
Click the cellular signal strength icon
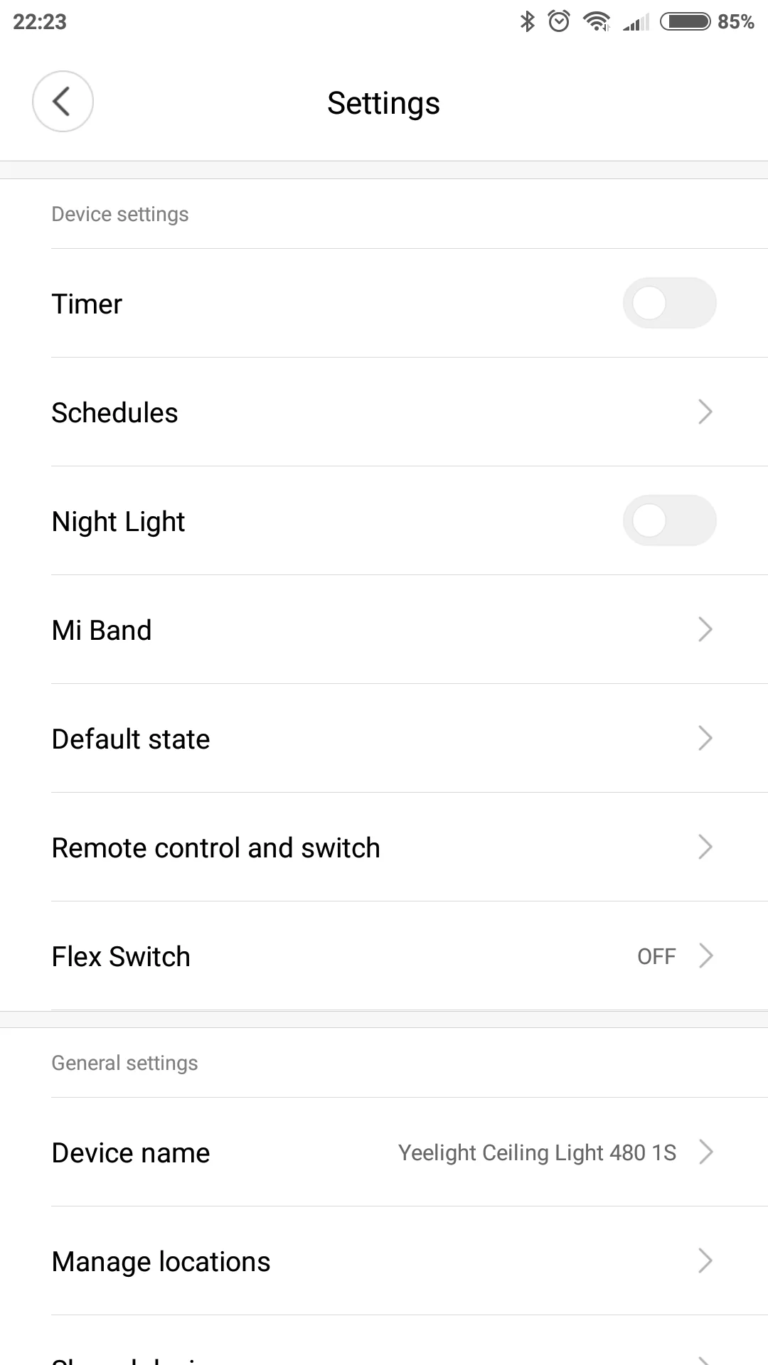[x=635, y=22]
